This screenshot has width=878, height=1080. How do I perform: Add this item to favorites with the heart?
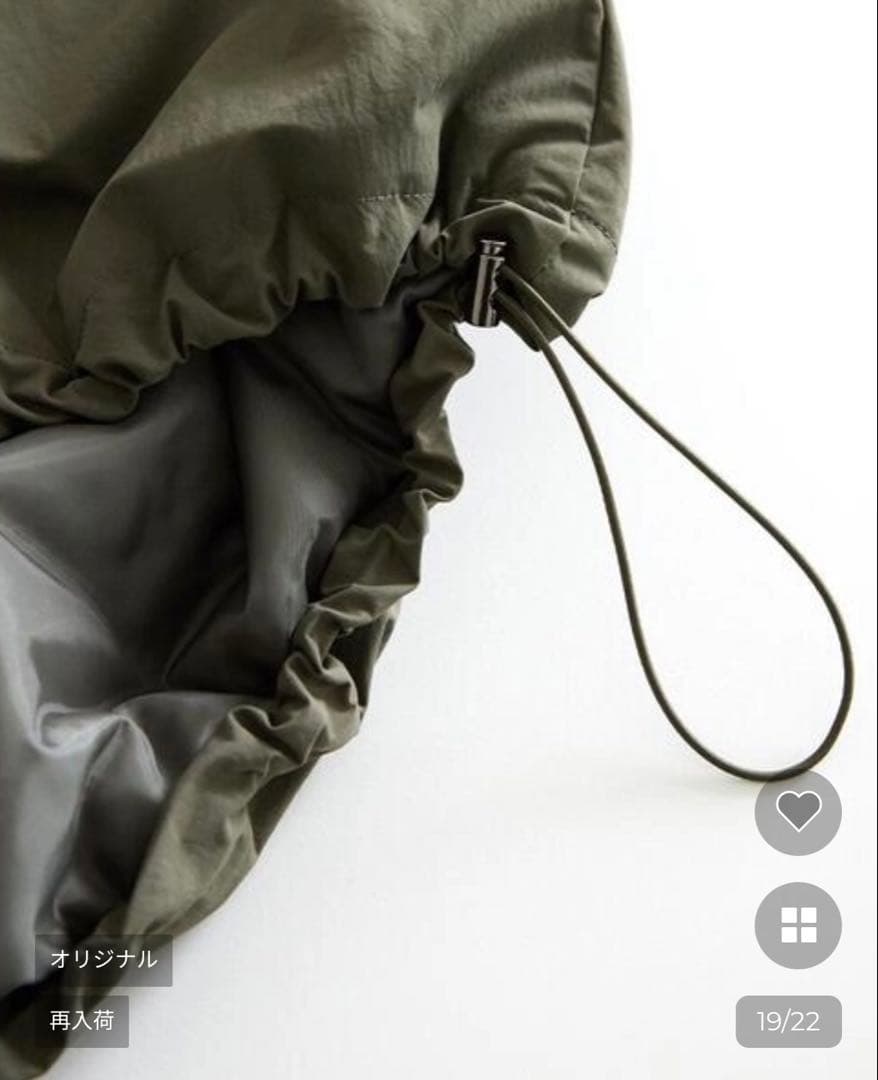pyautogui.click(x=797, y=812)
